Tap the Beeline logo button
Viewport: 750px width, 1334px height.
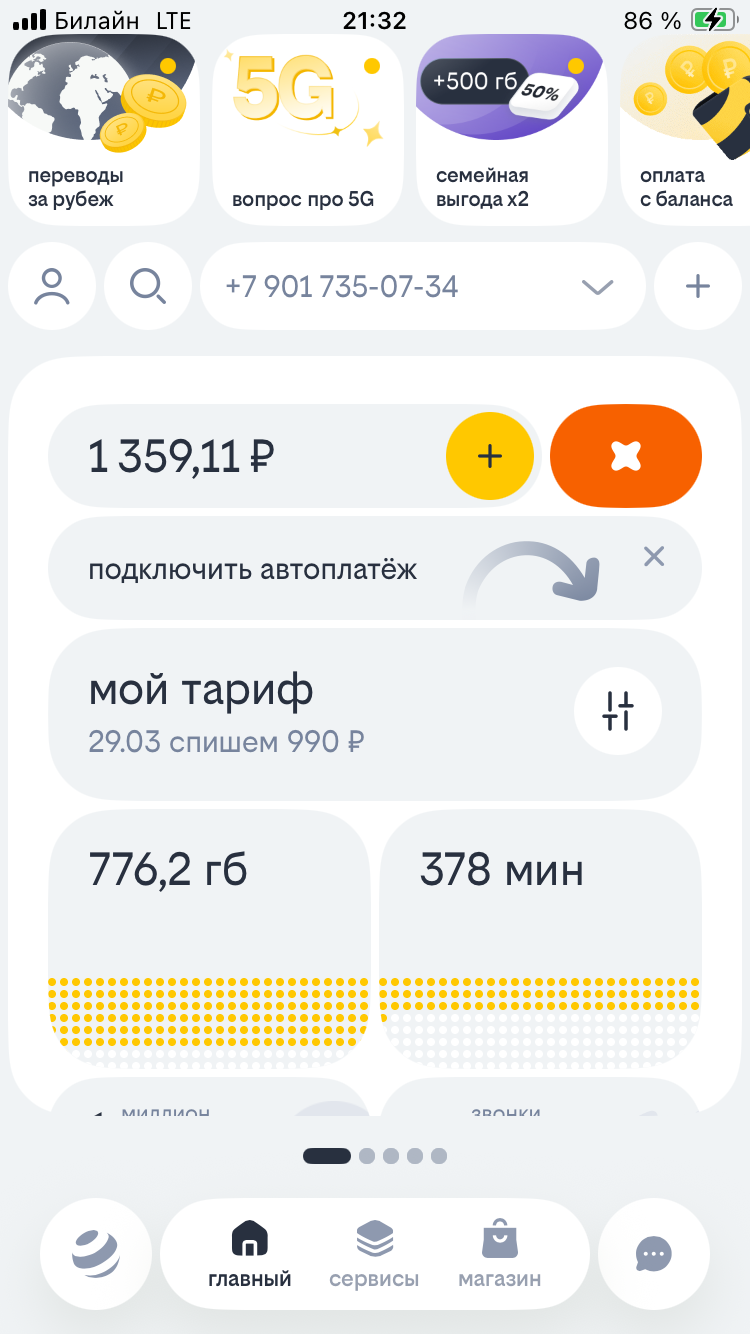coord(96,1254)
